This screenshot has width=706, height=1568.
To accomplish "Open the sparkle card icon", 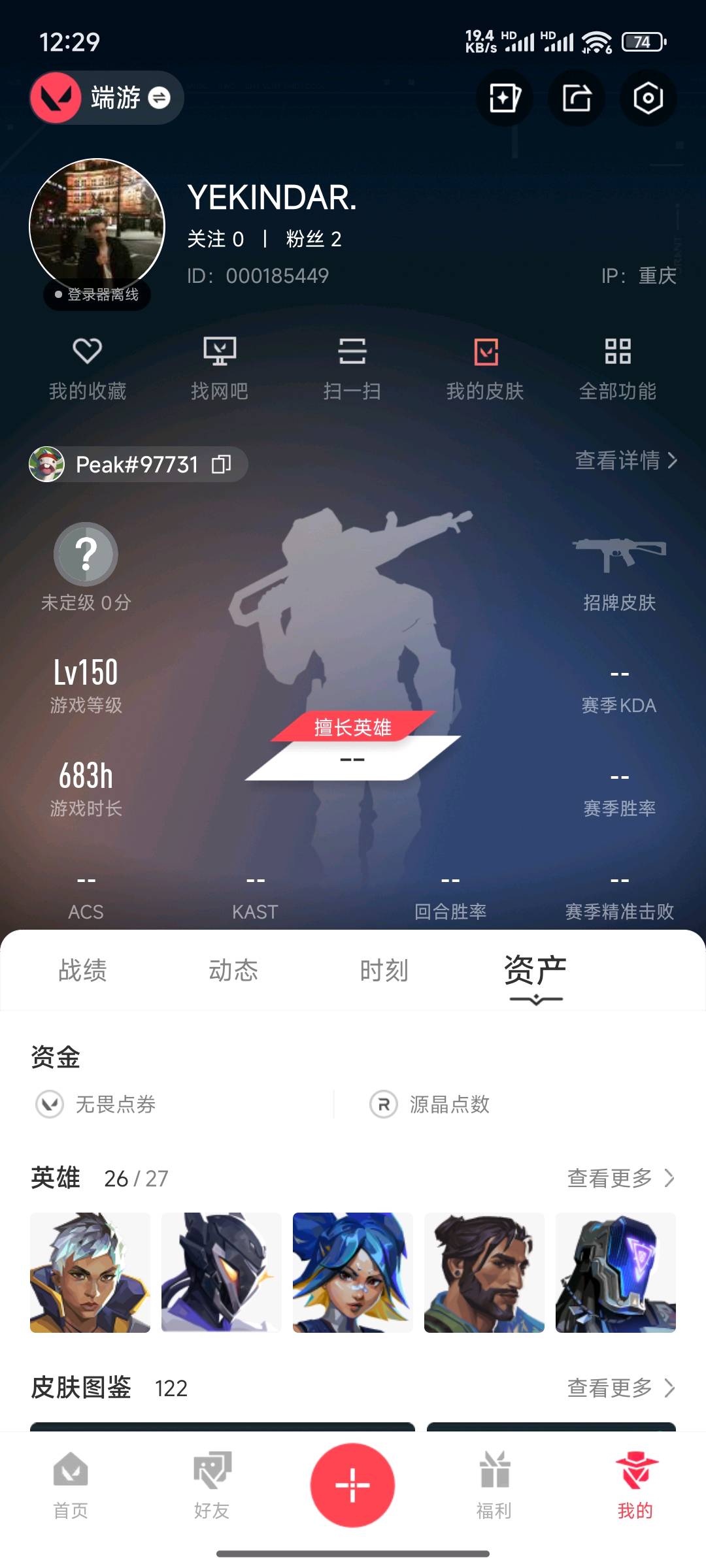I will coord(505,99).
